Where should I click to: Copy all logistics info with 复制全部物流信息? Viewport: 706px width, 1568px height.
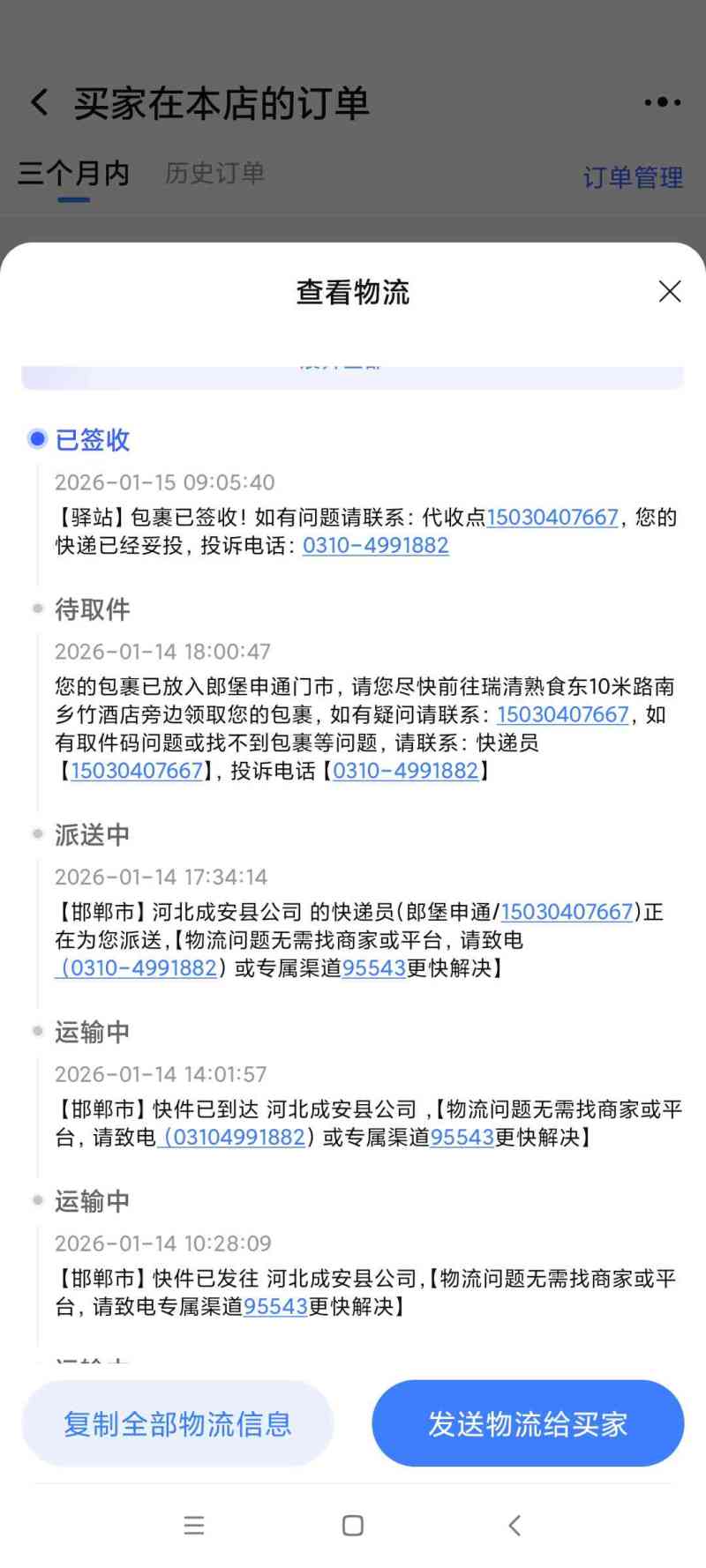177,1423
